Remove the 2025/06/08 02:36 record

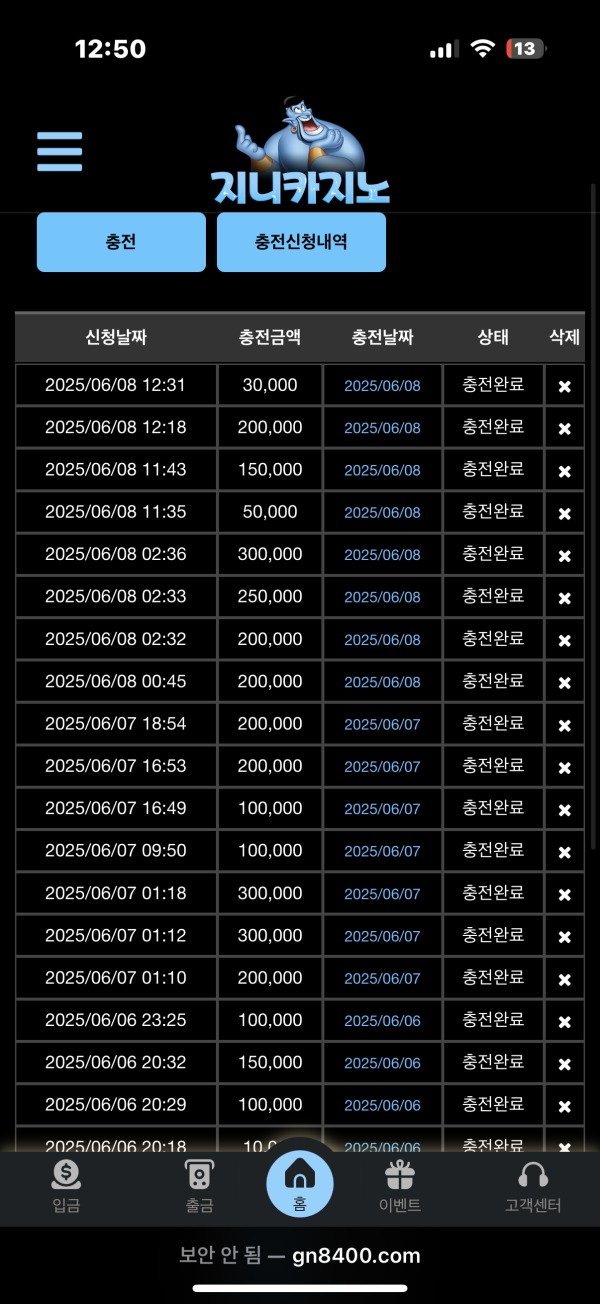tap(564, 555)
